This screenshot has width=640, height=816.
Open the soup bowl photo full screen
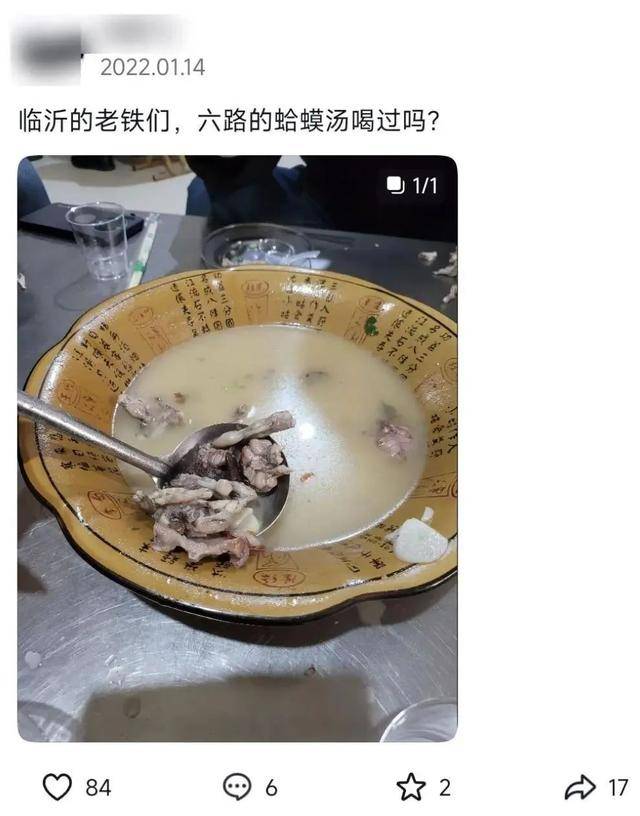237,448
